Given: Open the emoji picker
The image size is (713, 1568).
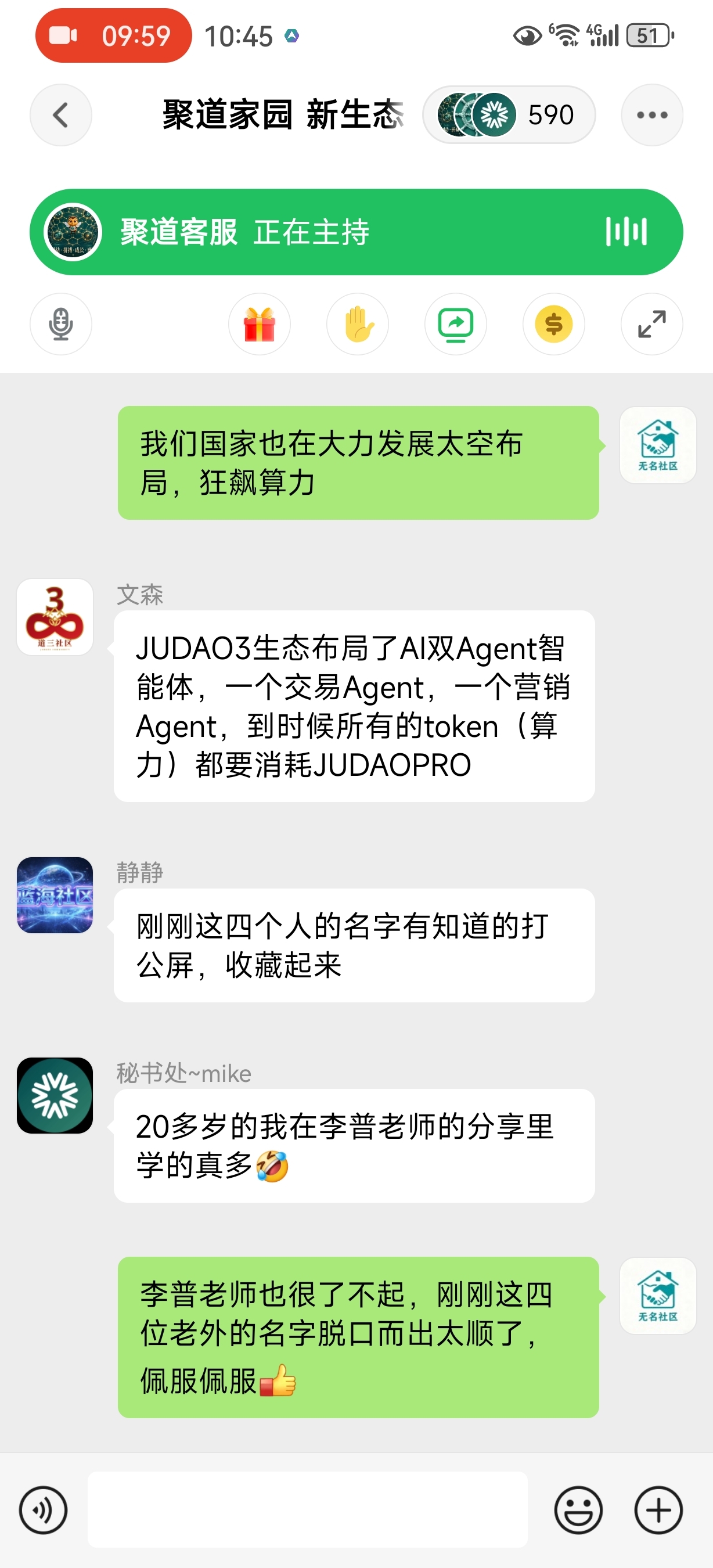Looking at the screenshot, I should pyautogui.click(x=578, y=1509).
